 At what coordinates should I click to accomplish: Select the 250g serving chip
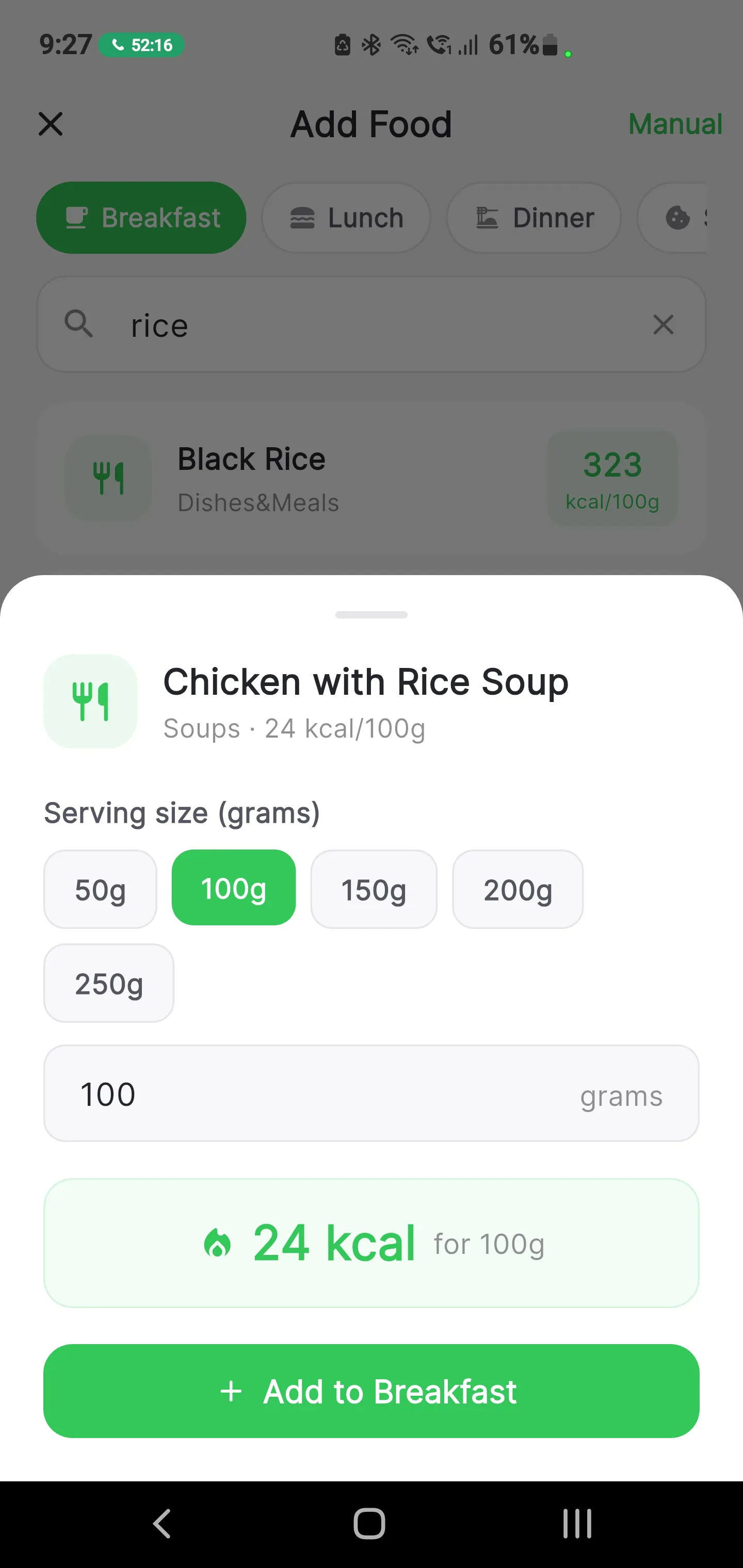tap(109, 983)
